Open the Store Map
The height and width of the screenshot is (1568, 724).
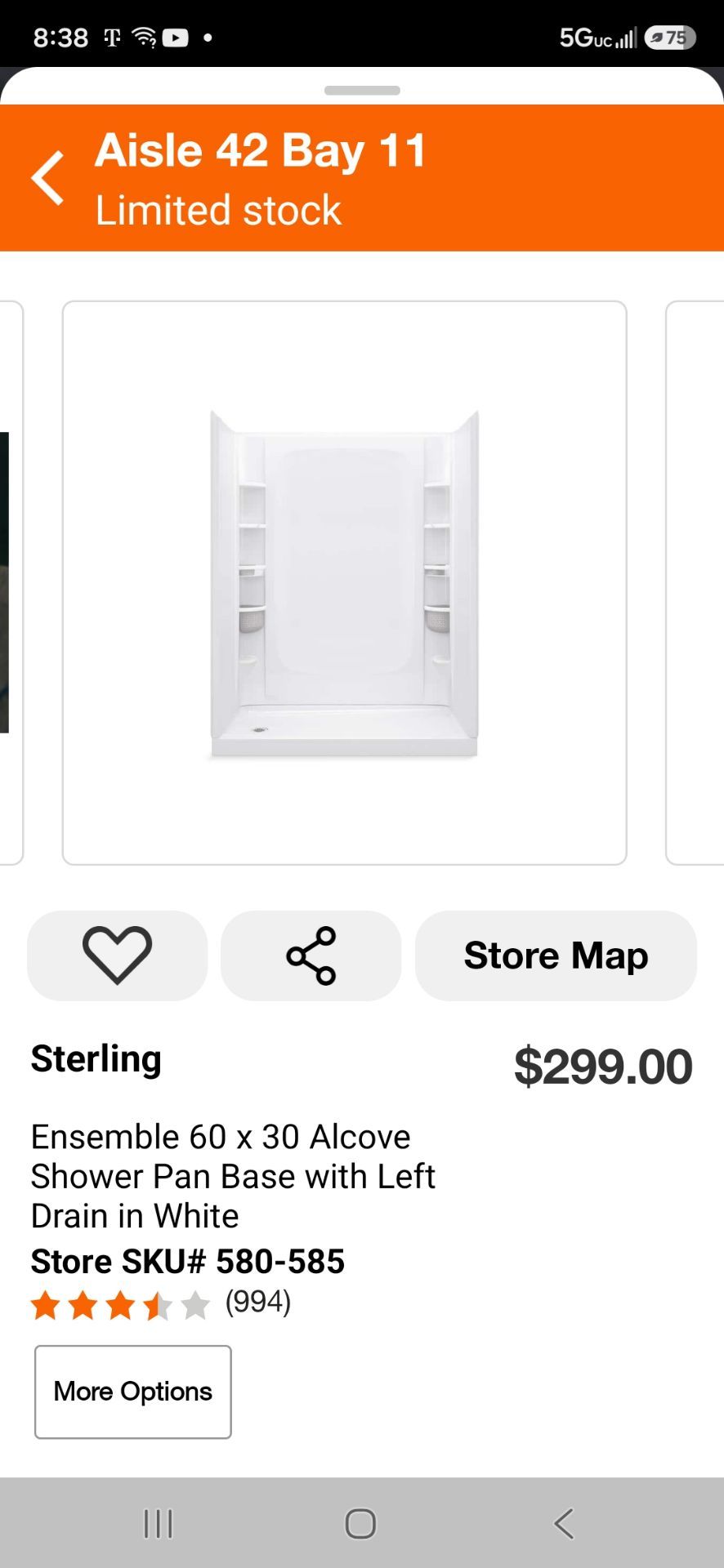coord(556,955)
